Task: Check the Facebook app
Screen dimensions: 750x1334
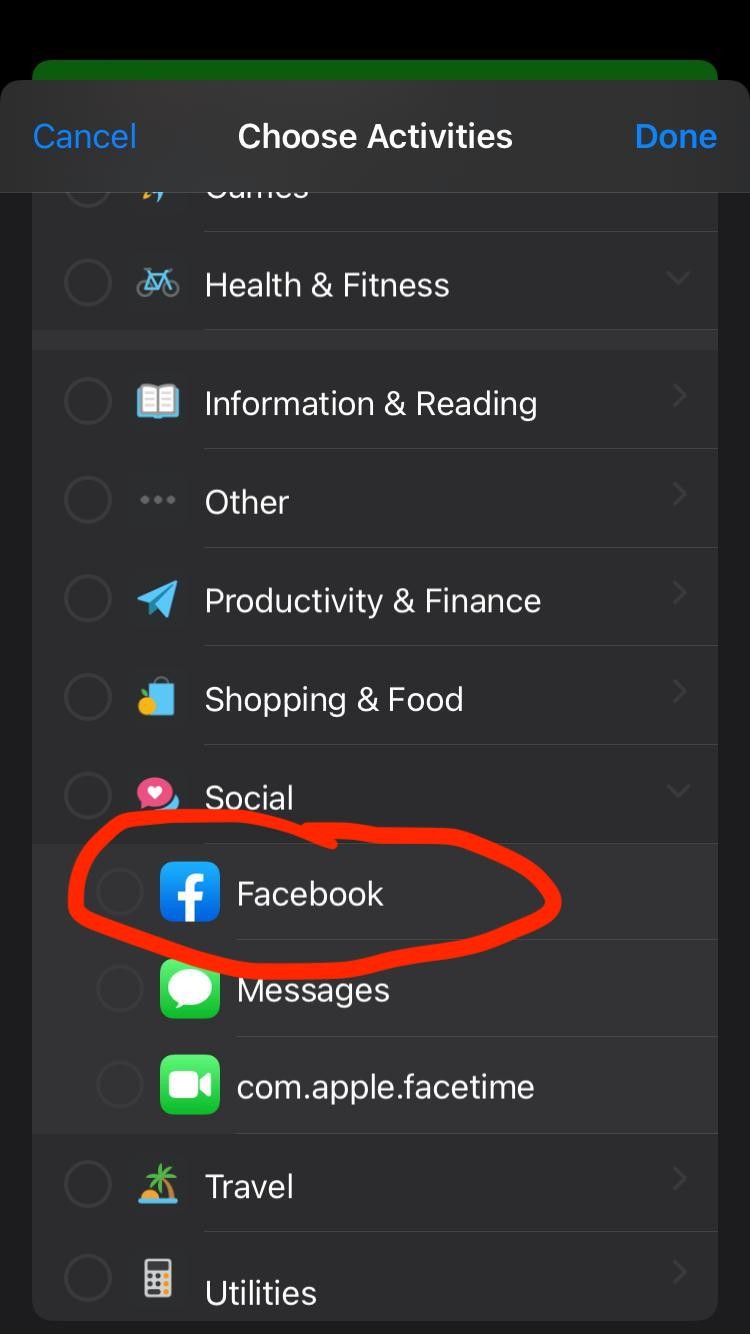Action: tap(120, 892)
